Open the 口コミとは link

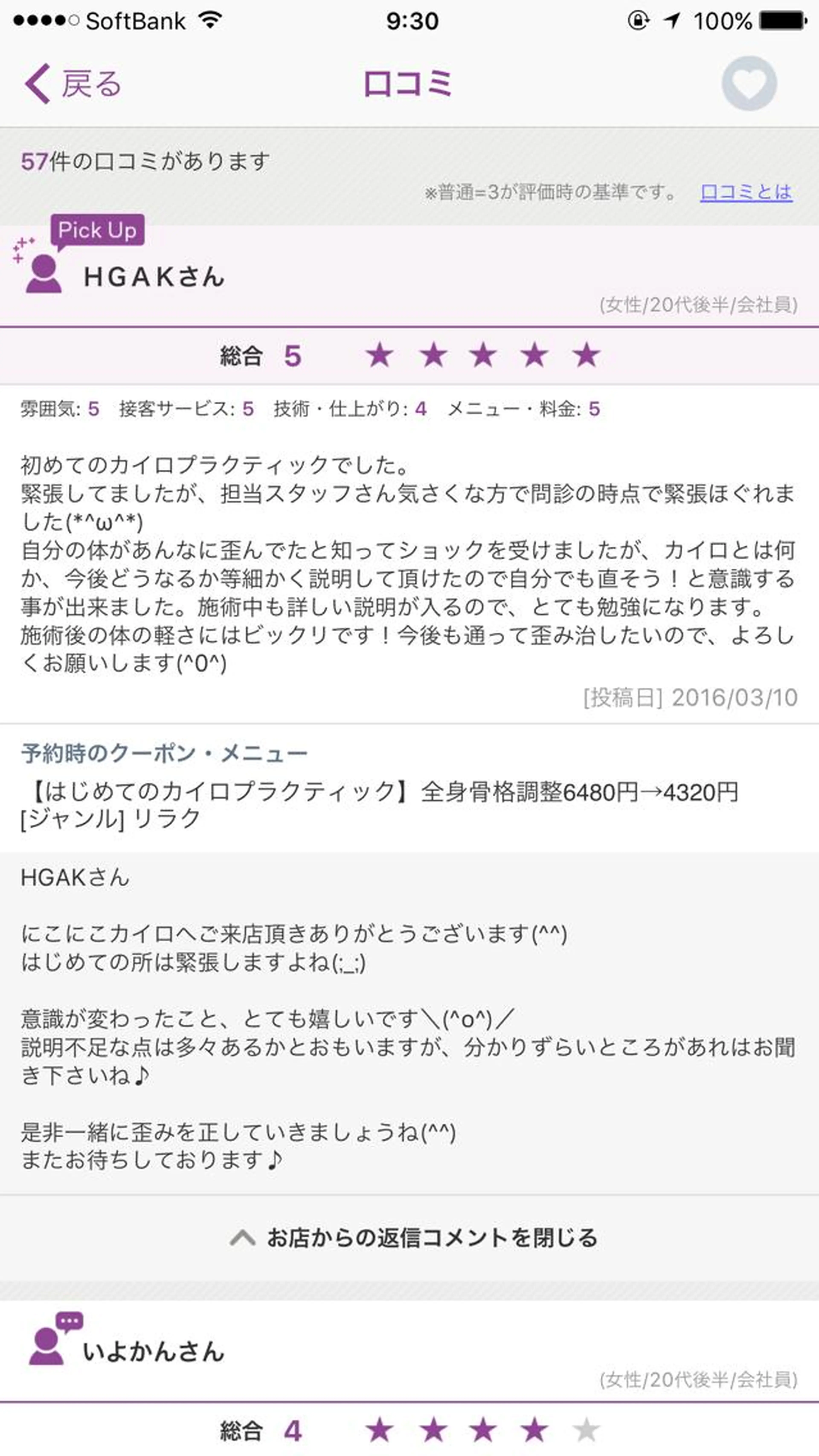(745, 192)
